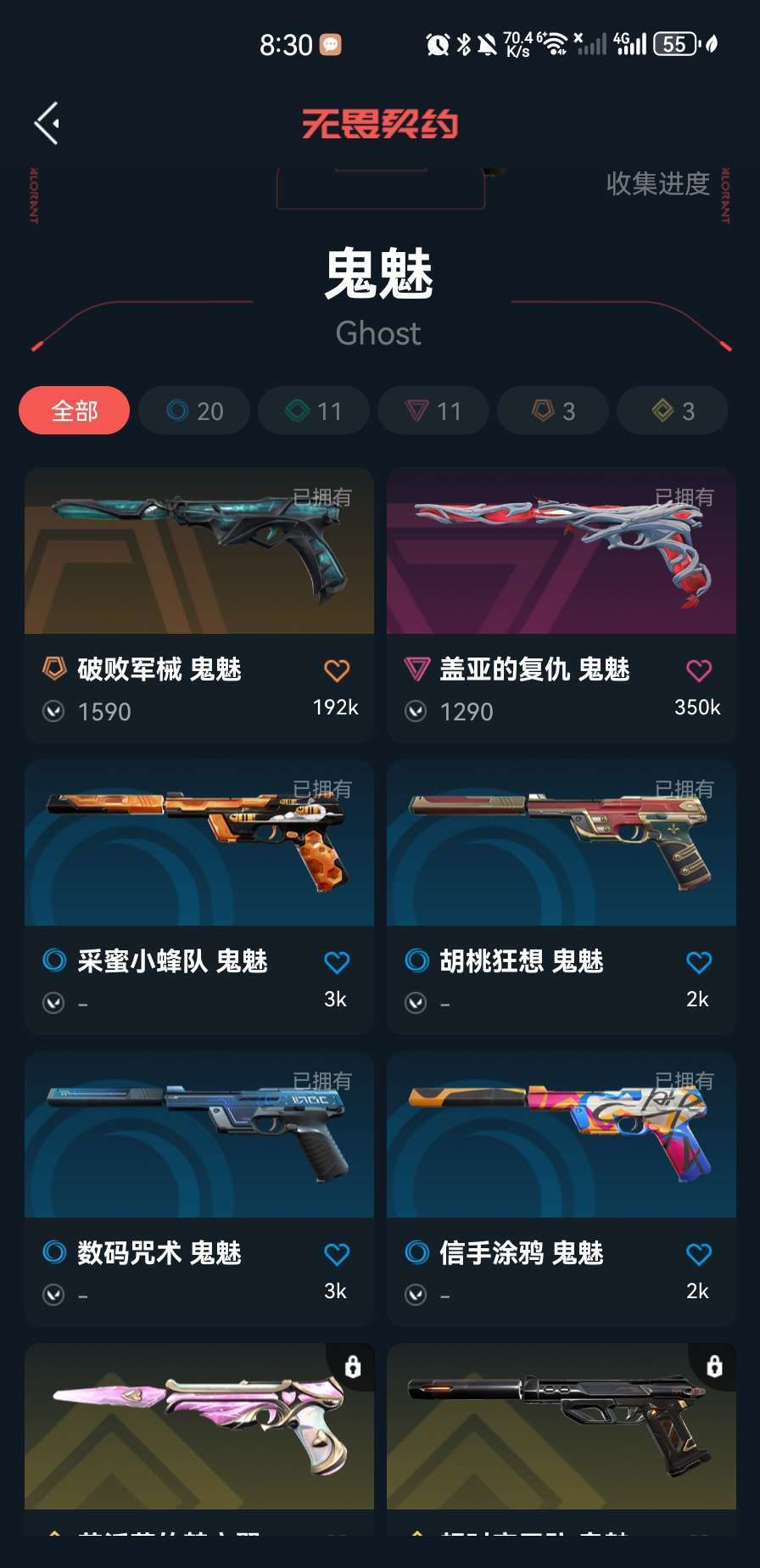Screen dimensions: 760x1568
Task: Filter by pink triangle tier showing 11
Action: (433, 411)
